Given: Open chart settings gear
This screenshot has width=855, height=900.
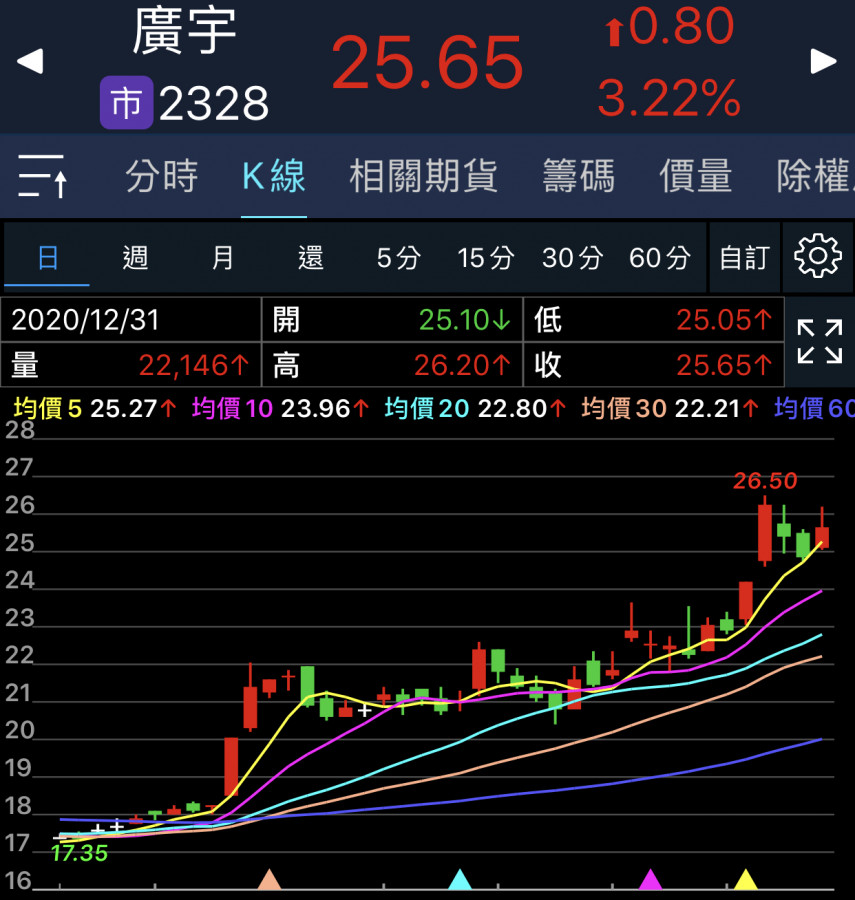Looking at the screenshot, I should (x=817, y=257).
